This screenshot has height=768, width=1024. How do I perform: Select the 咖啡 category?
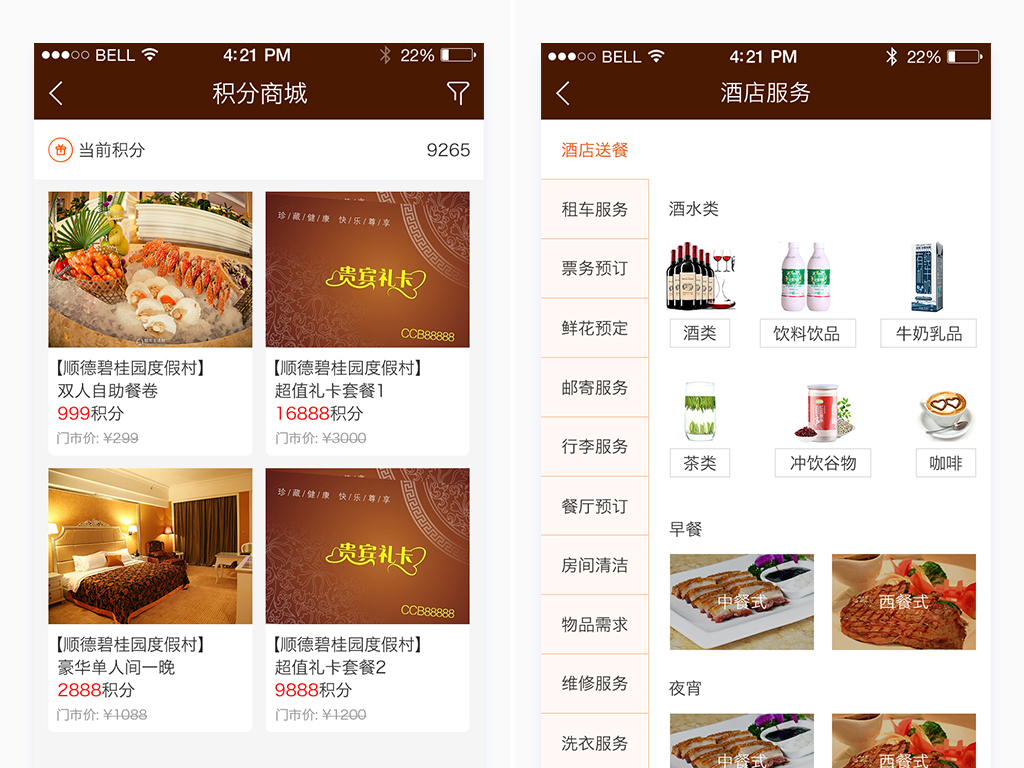(x=945, y=463)
